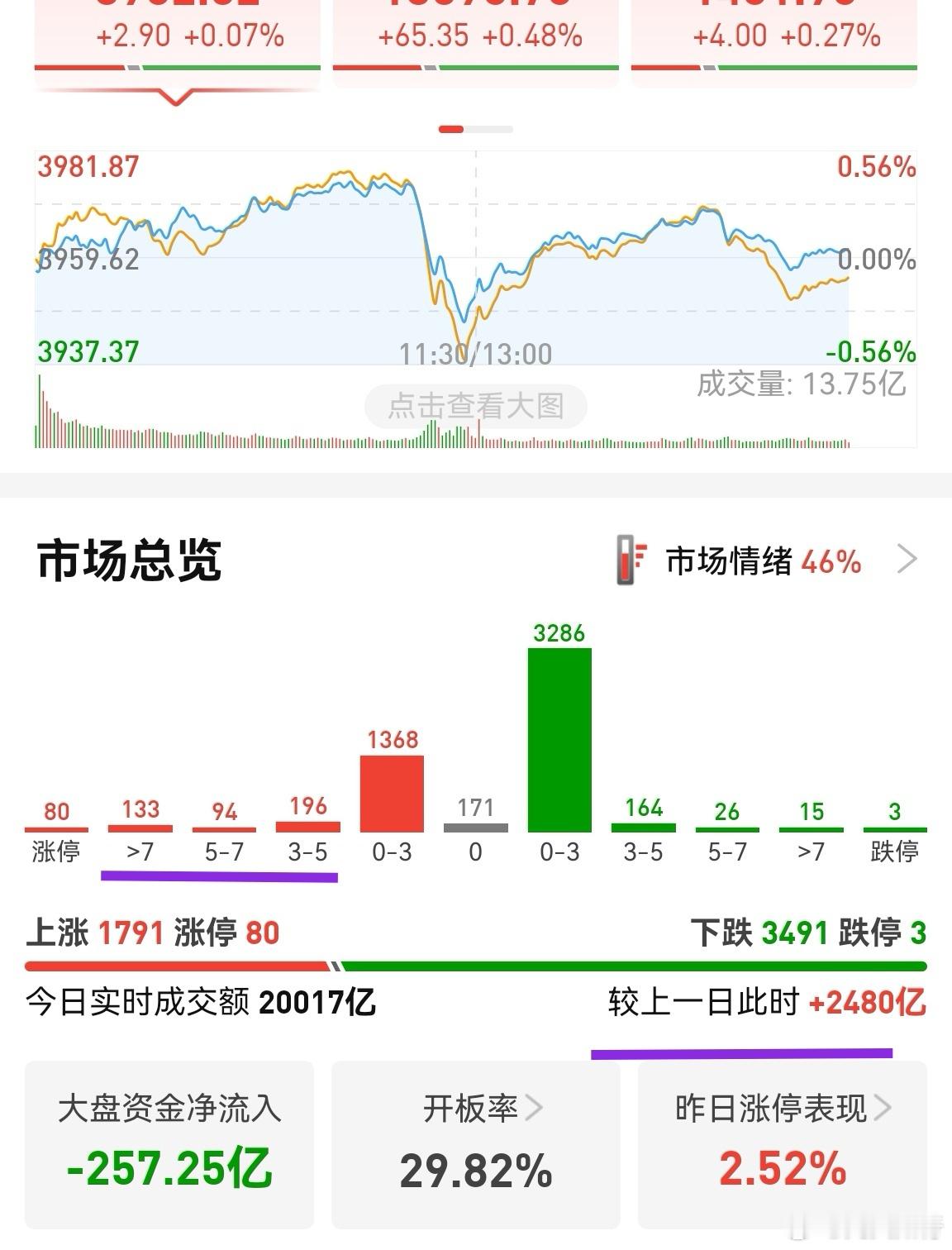Expand 市场情绪 46% details with the chevron
Viewport: 952px width, 1250px height.
click(907, 561)
